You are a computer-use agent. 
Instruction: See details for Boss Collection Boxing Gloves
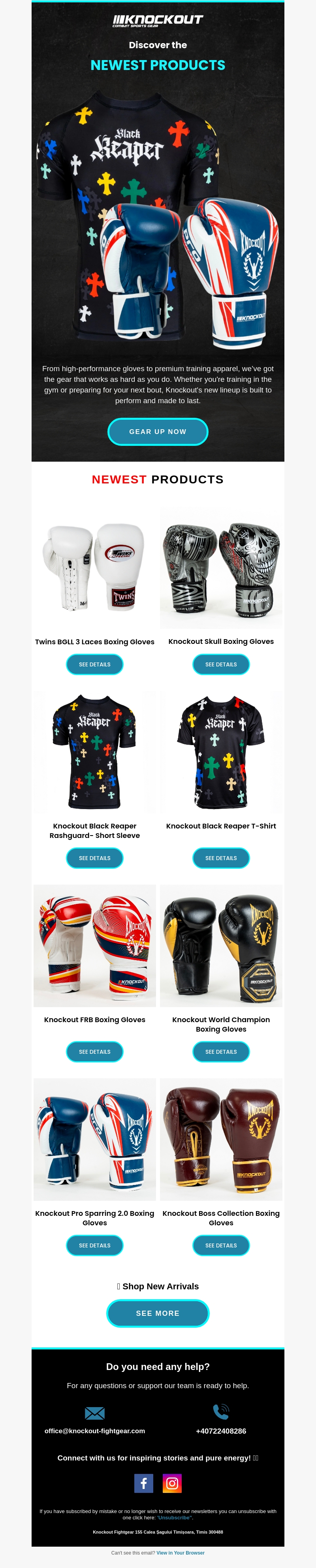point(221,1245)
